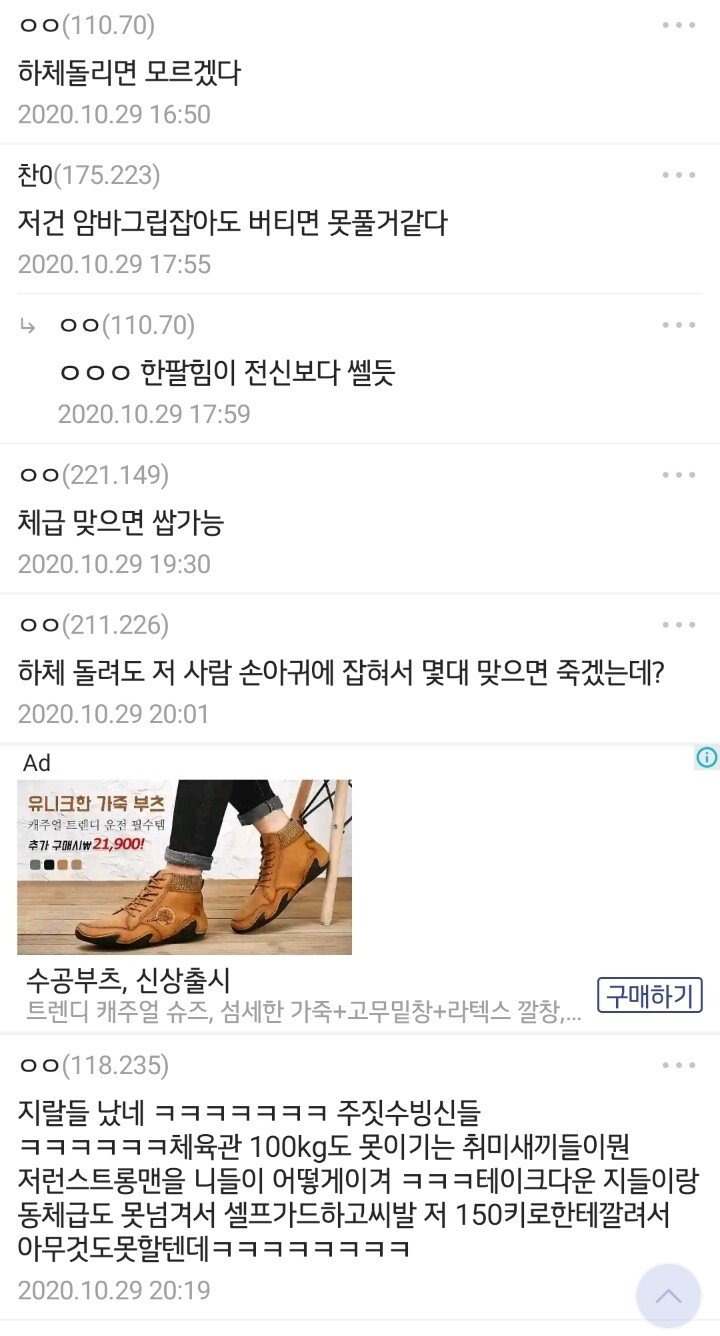This screenshot has height=1336, width=720.
Task: Open the 수공부츠 boots ad image
Action: [x=184, y=867]
